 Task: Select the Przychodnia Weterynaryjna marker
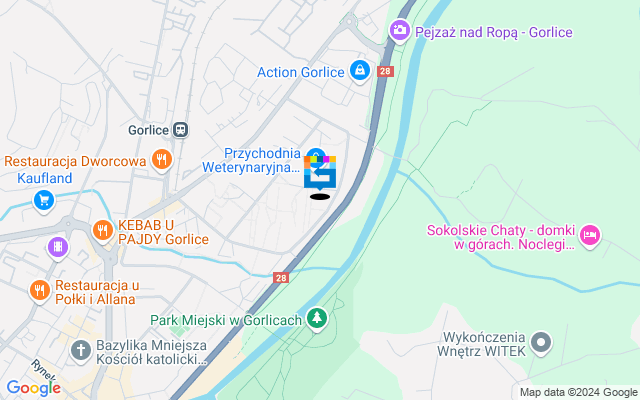(x=316, y=156)
